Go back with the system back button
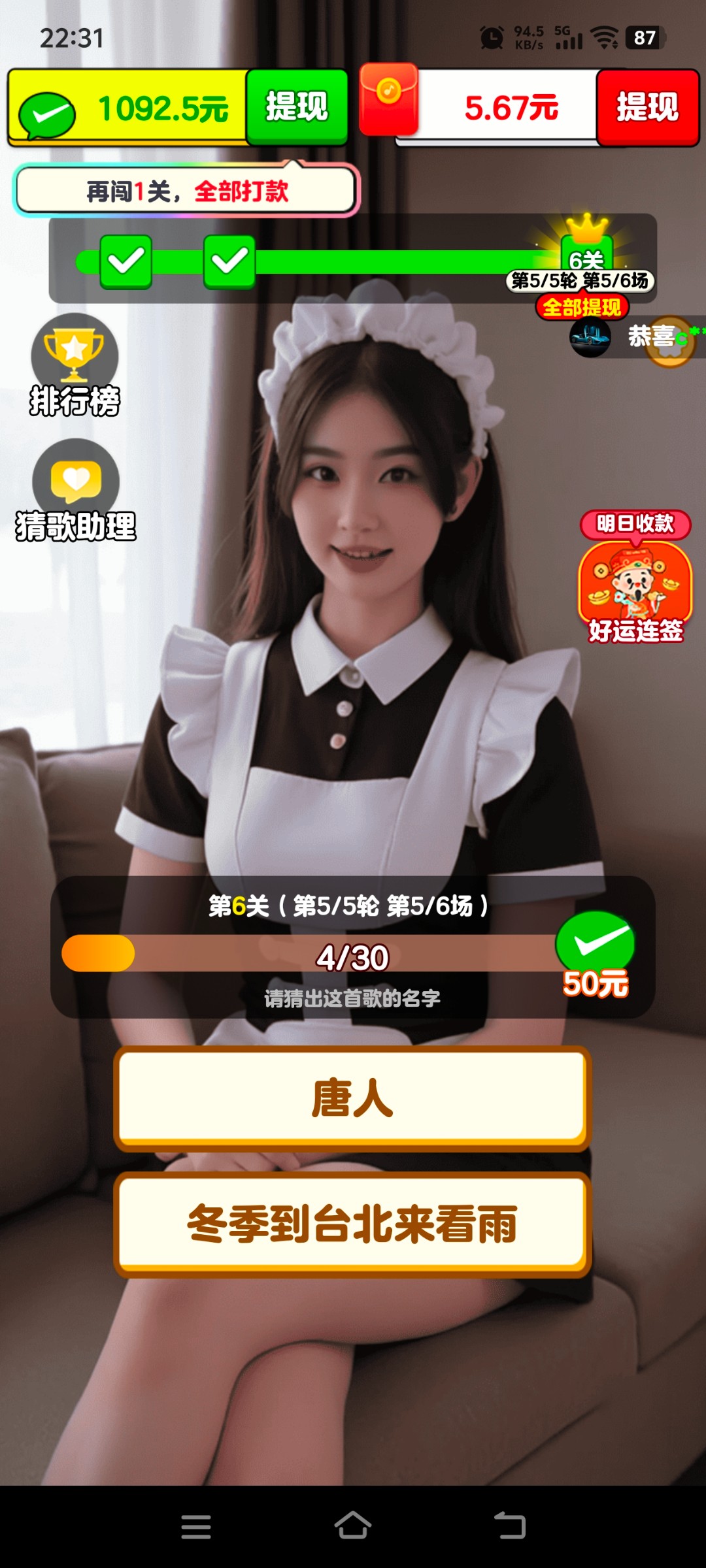This screenshot has width=706, height=1568. [x=510, y=1526]
